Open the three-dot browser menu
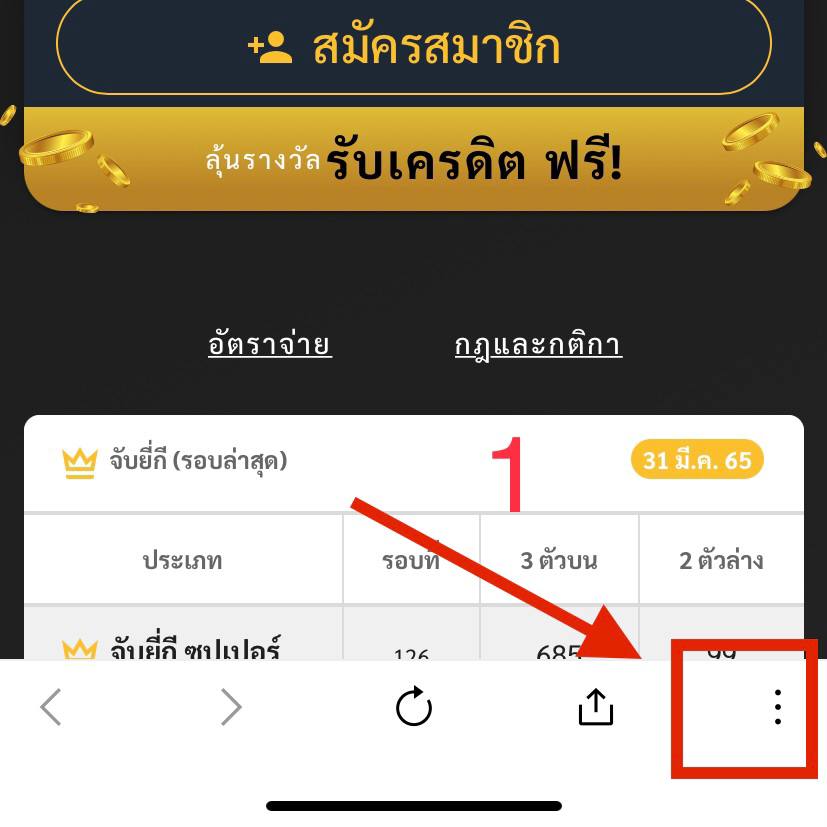This screenshot has height=827, width=827. coord(777,707)
